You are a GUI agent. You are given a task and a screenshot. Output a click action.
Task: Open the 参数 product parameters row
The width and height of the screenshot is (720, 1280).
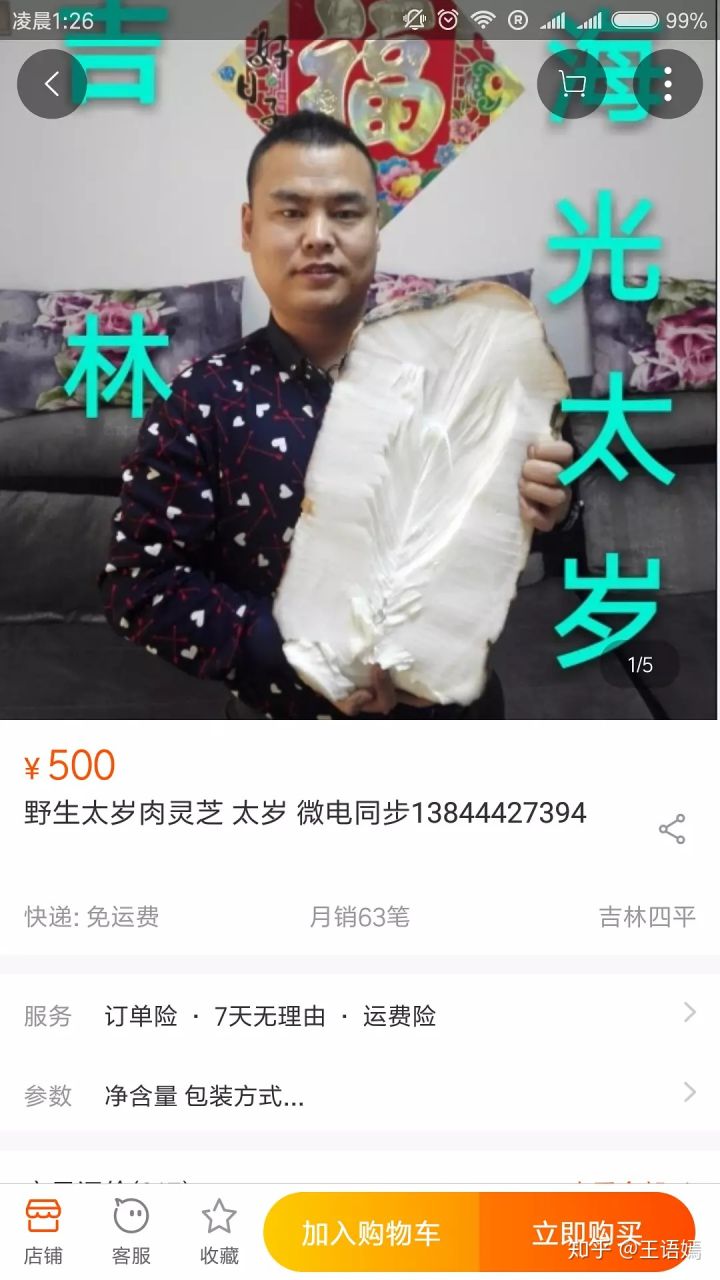click(x=360, y=1096)
